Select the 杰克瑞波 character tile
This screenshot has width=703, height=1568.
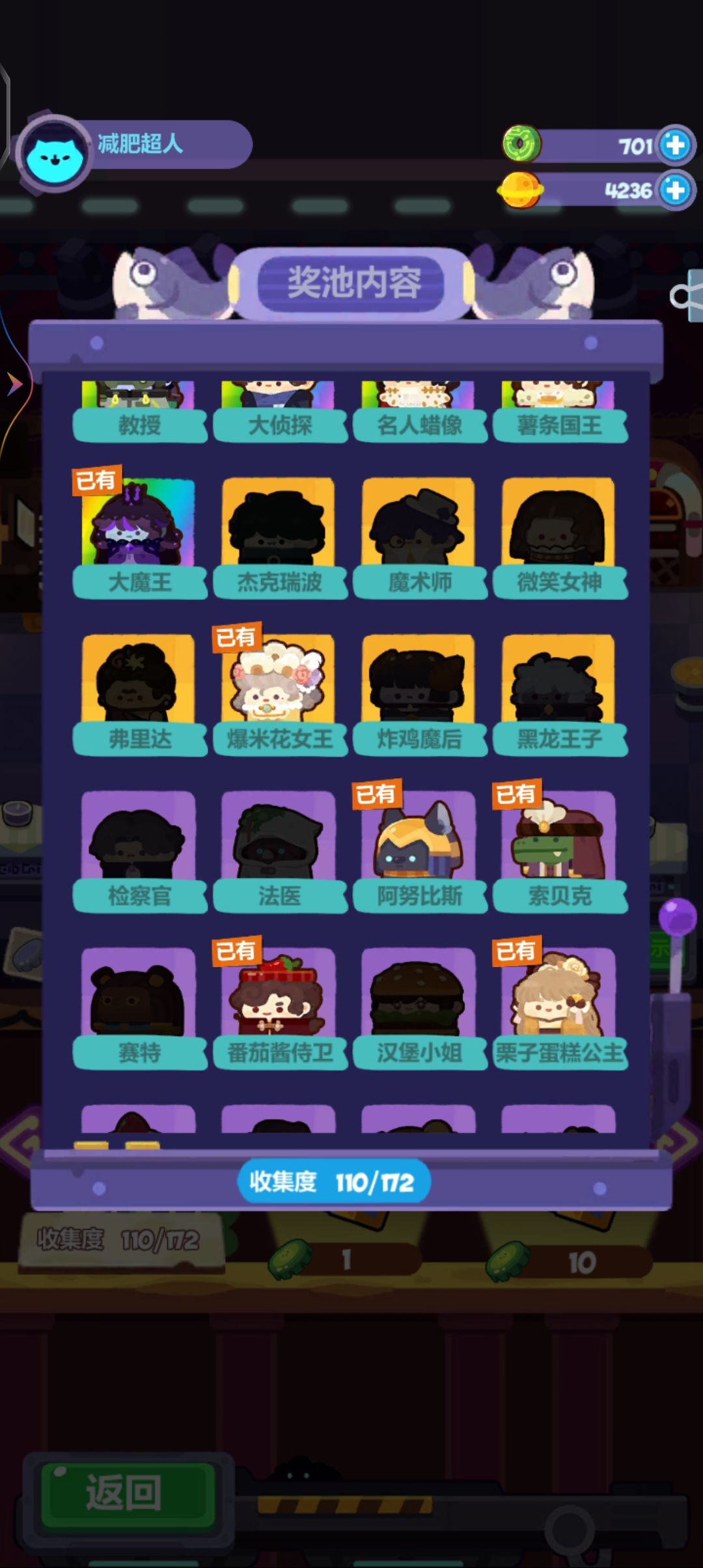279,538
